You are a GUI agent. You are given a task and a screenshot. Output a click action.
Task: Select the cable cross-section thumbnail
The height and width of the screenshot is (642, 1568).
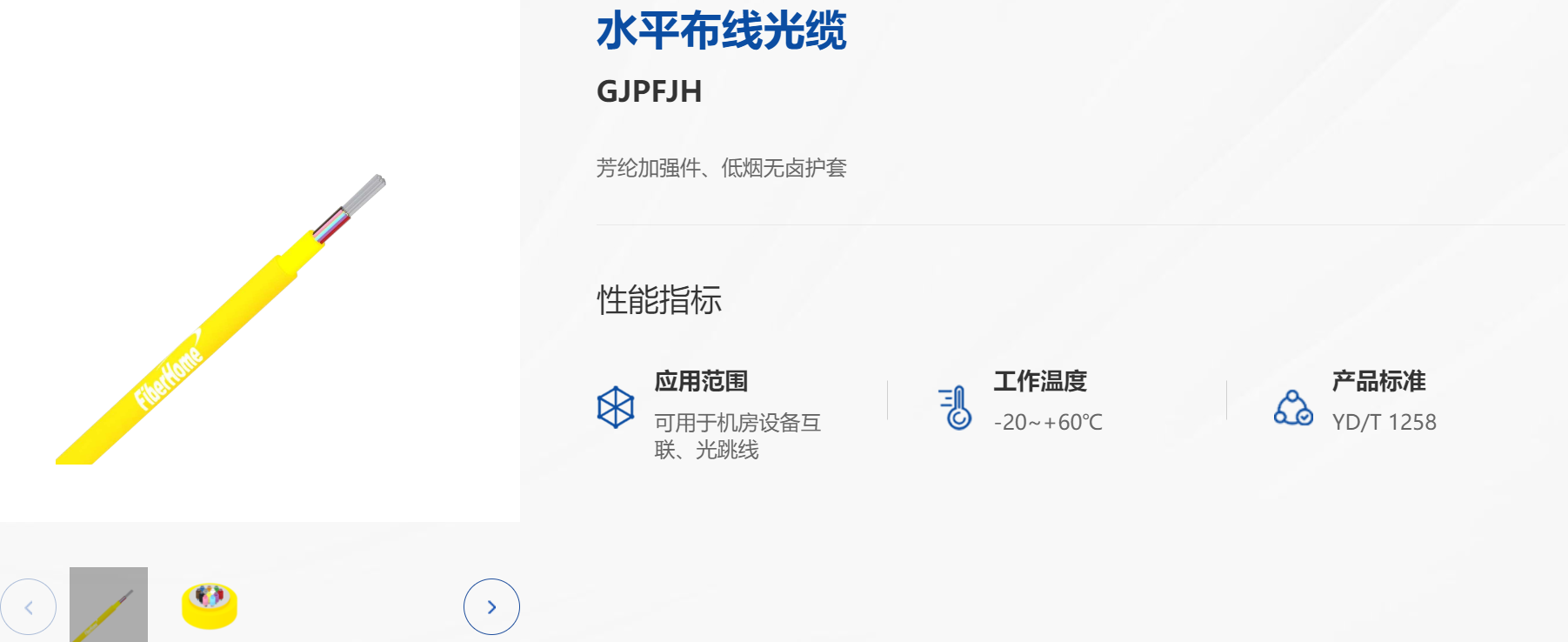tap(210, 605)
